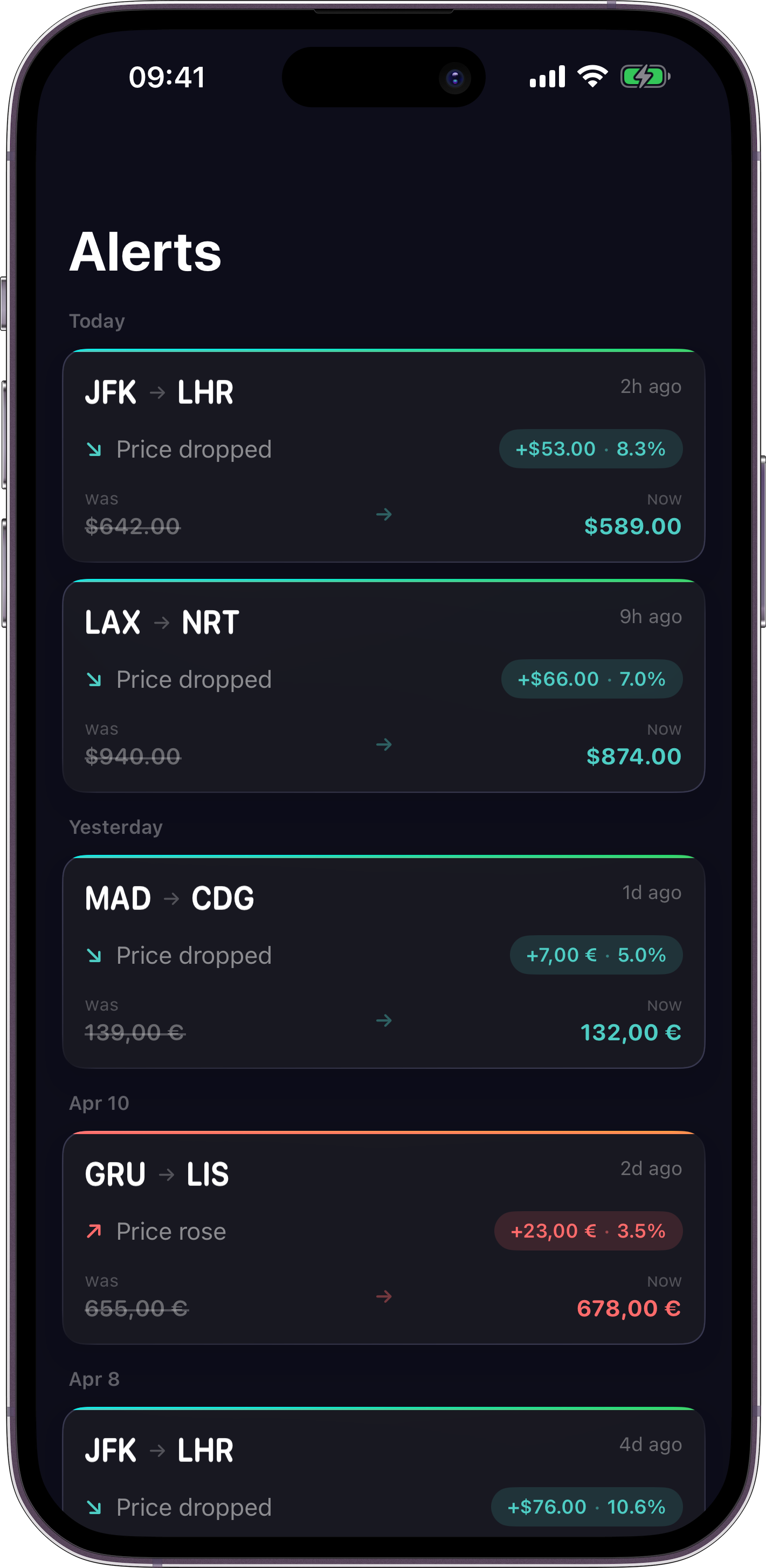
Task: Select the price transition arrow inside the LAX card
Action: coord(384,744)
